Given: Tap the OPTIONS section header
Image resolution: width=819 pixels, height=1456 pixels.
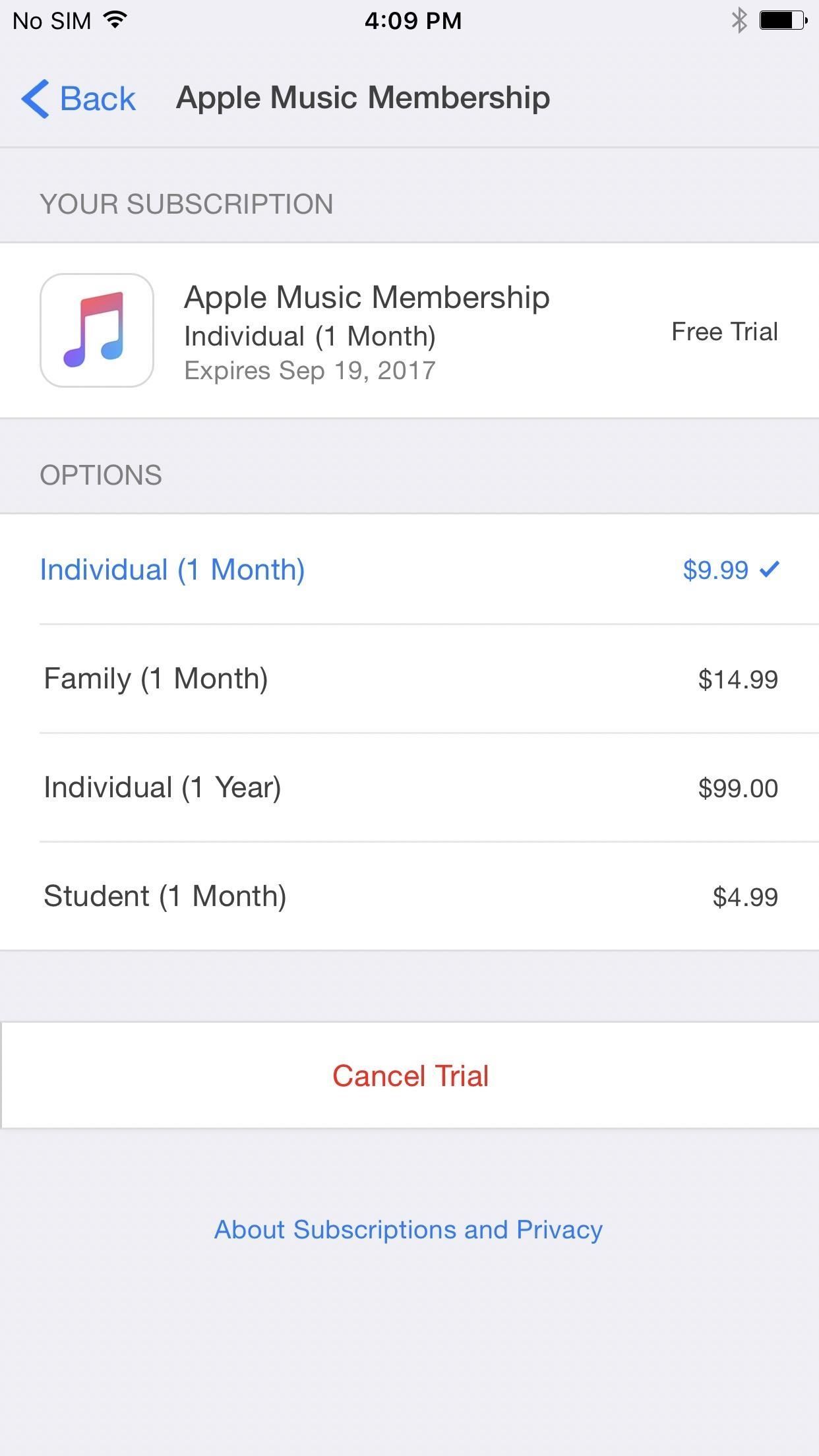Looking at the screenshot, I should (100, 474).
